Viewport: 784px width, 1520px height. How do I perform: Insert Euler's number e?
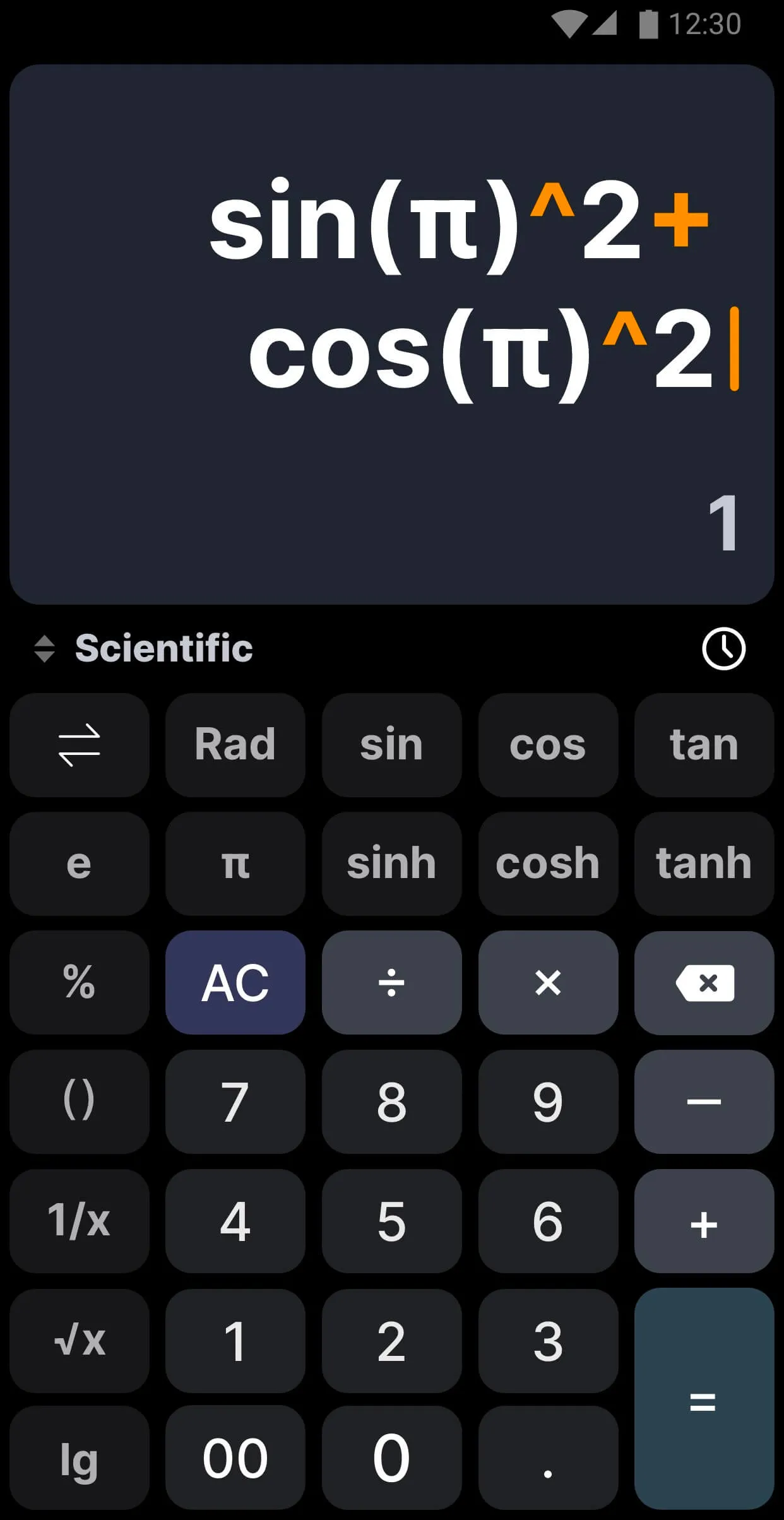pos(80,864)
